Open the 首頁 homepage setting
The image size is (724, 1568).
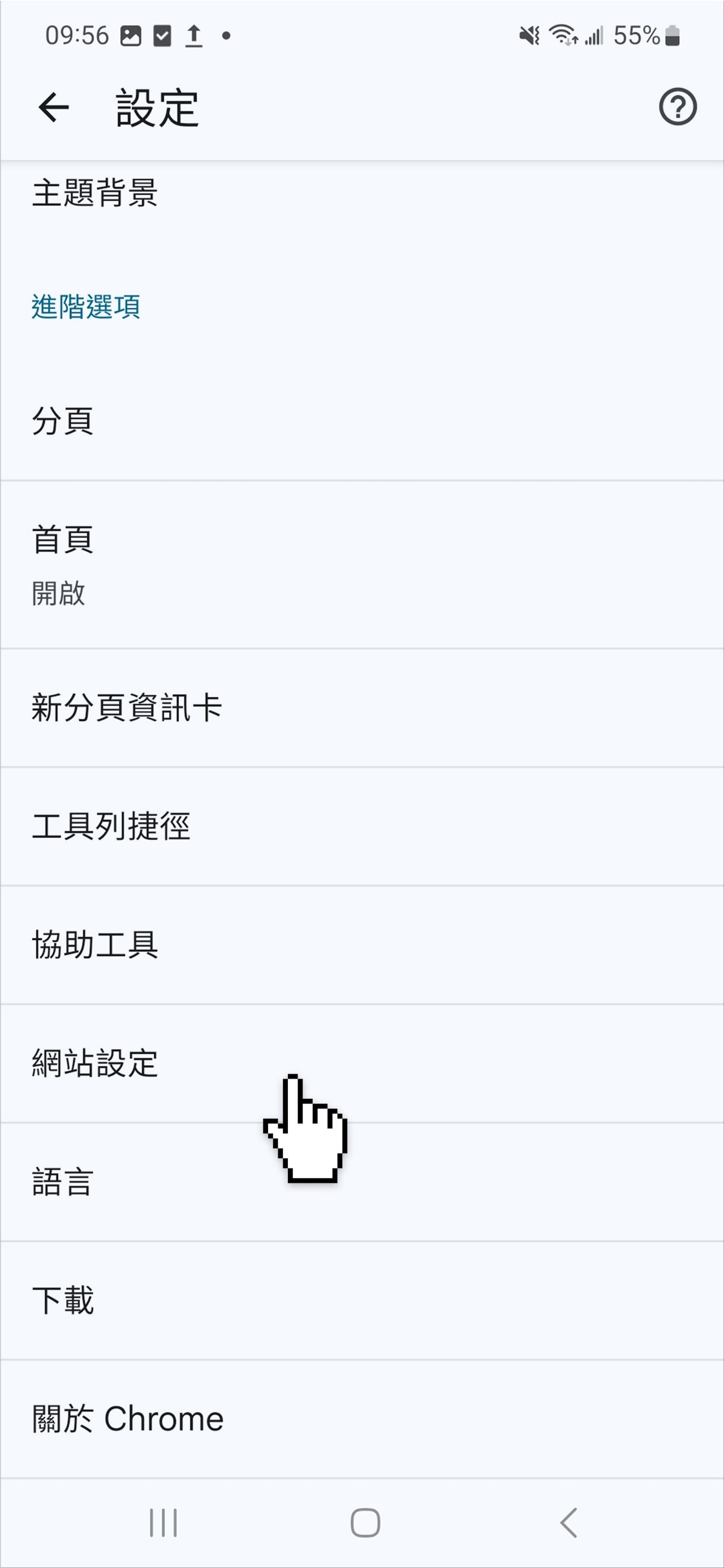(x=362, y=565)
